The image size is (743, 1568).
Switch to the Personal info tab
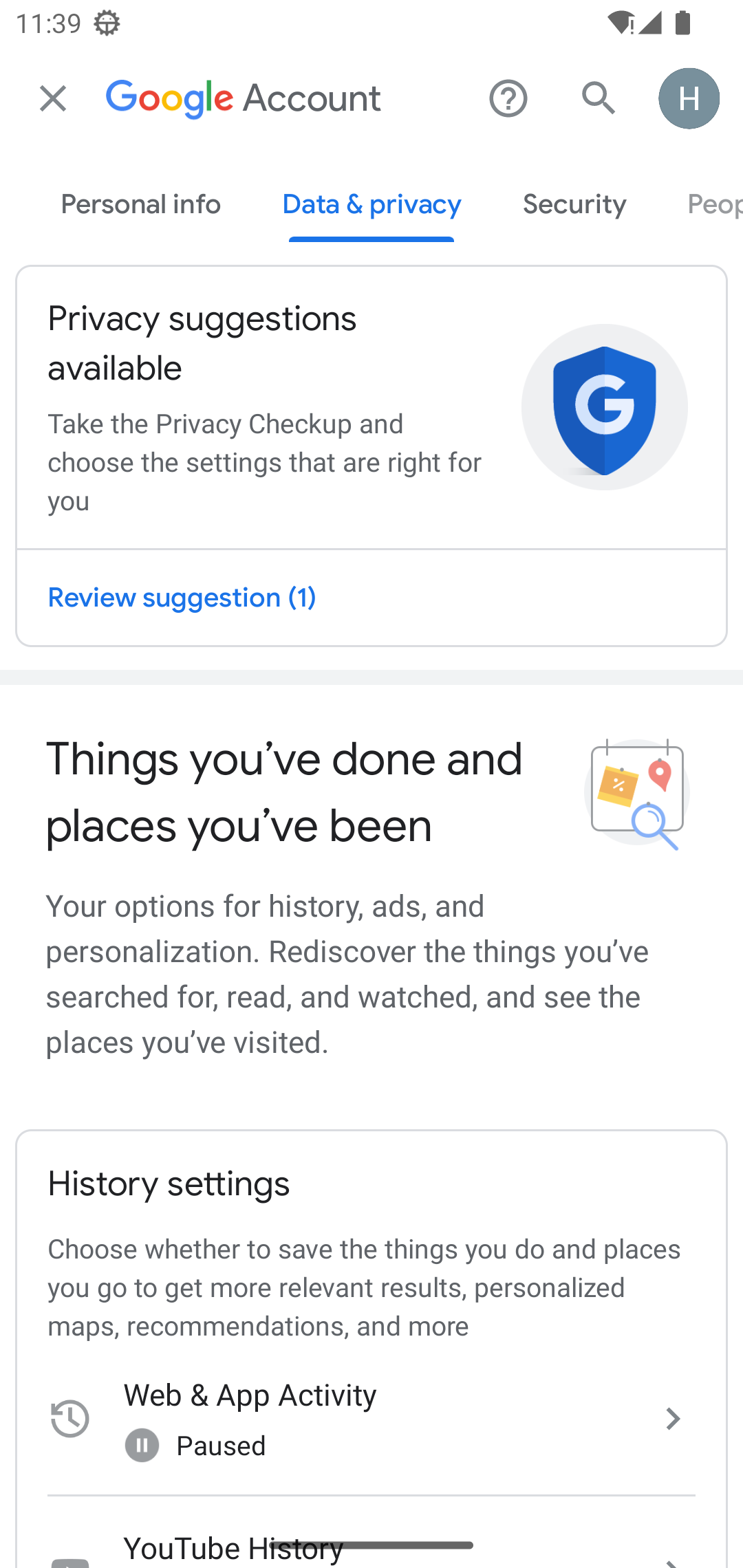[x=141, y=204]
